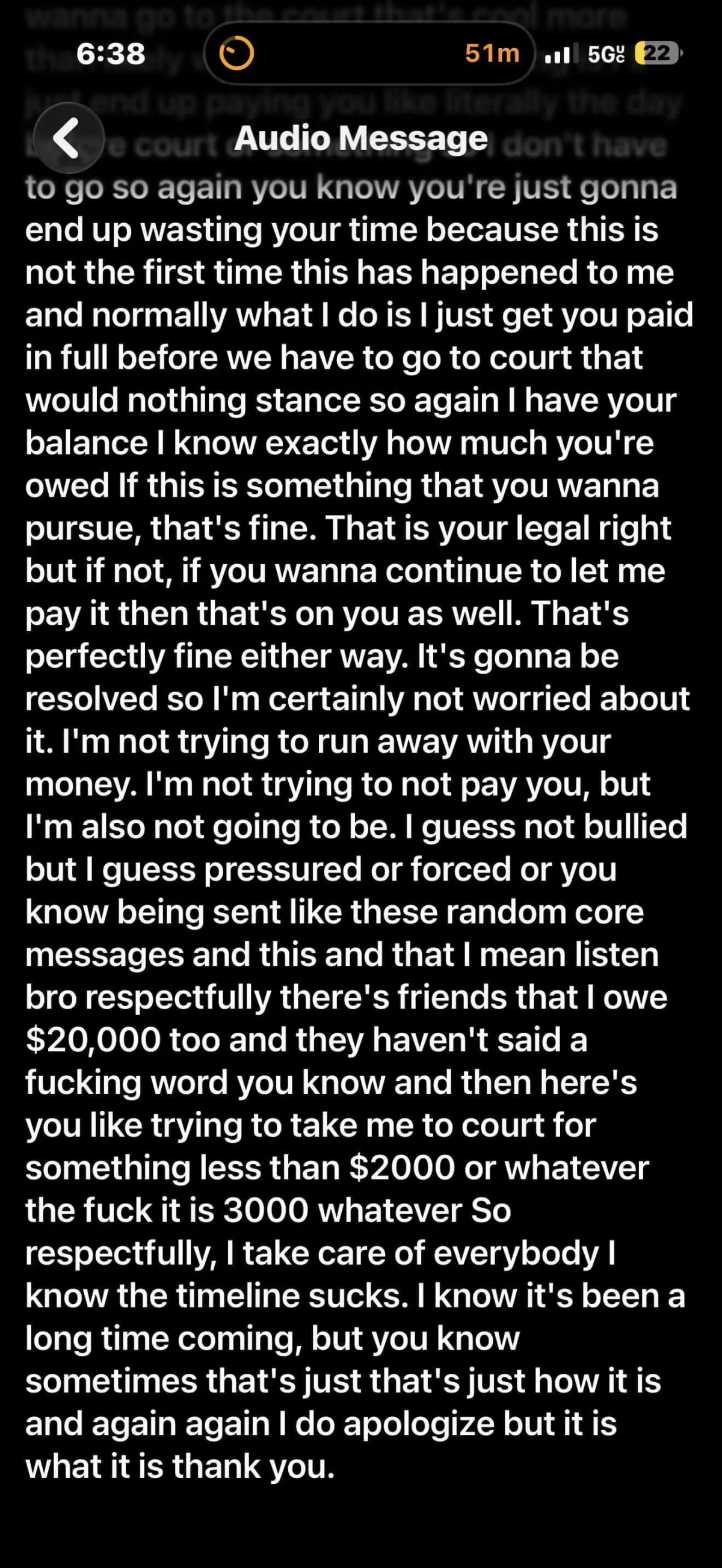Open the timer in the Dynamic Island

(x=369, y=54)
